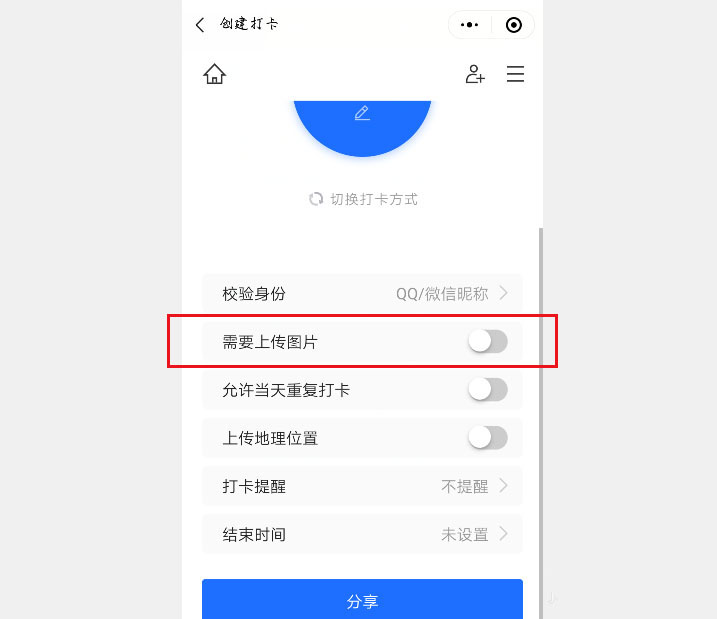Open 打卡提醒 reminder settings

coord(362,486)
